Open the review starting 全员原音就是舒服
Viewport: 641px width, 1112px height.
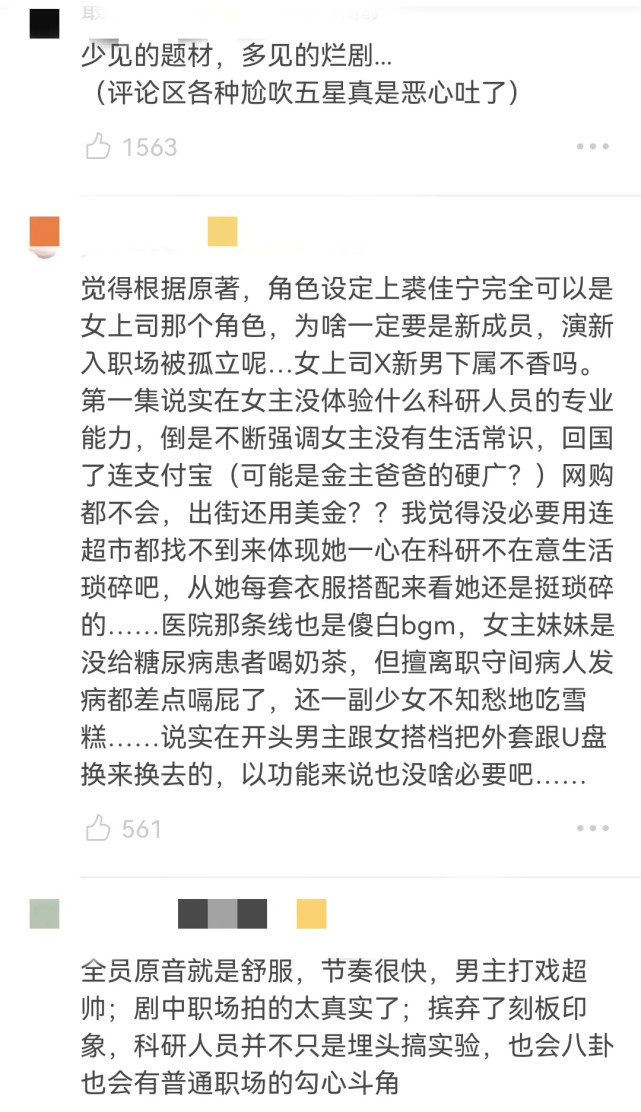click(347, 1027)
